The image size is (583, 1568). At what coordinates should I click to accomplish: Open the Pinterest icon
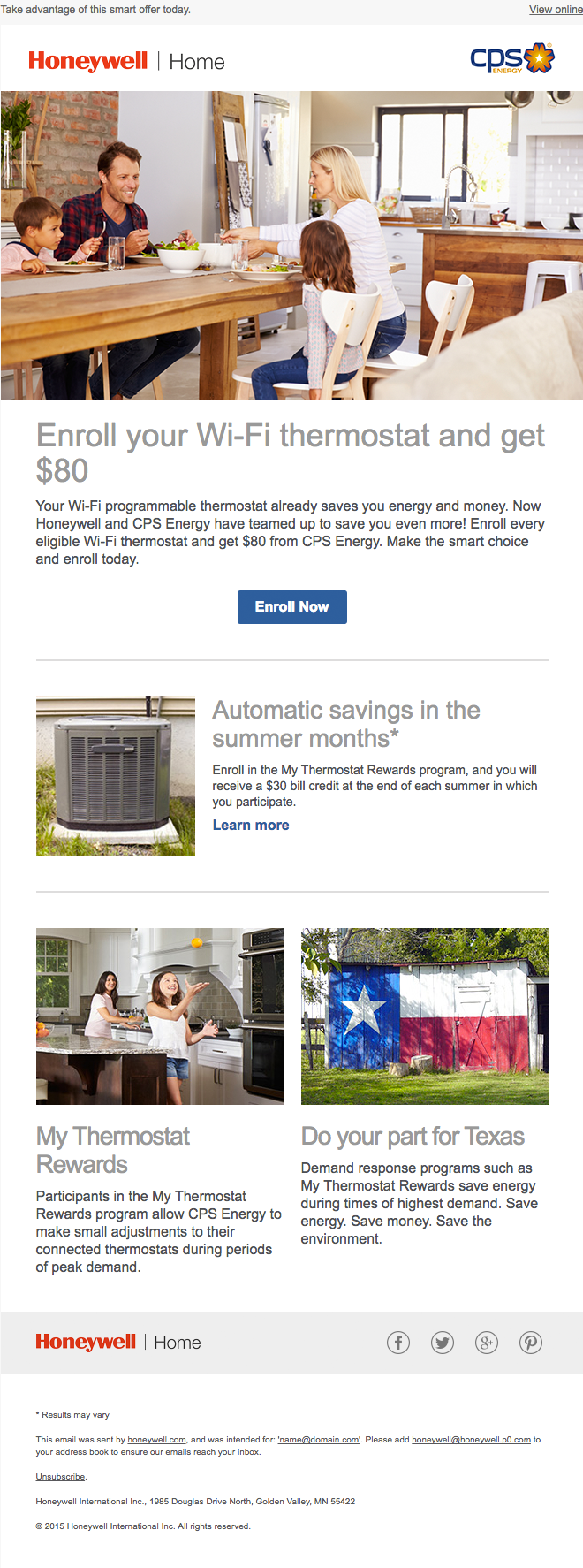coord(531,1343)
